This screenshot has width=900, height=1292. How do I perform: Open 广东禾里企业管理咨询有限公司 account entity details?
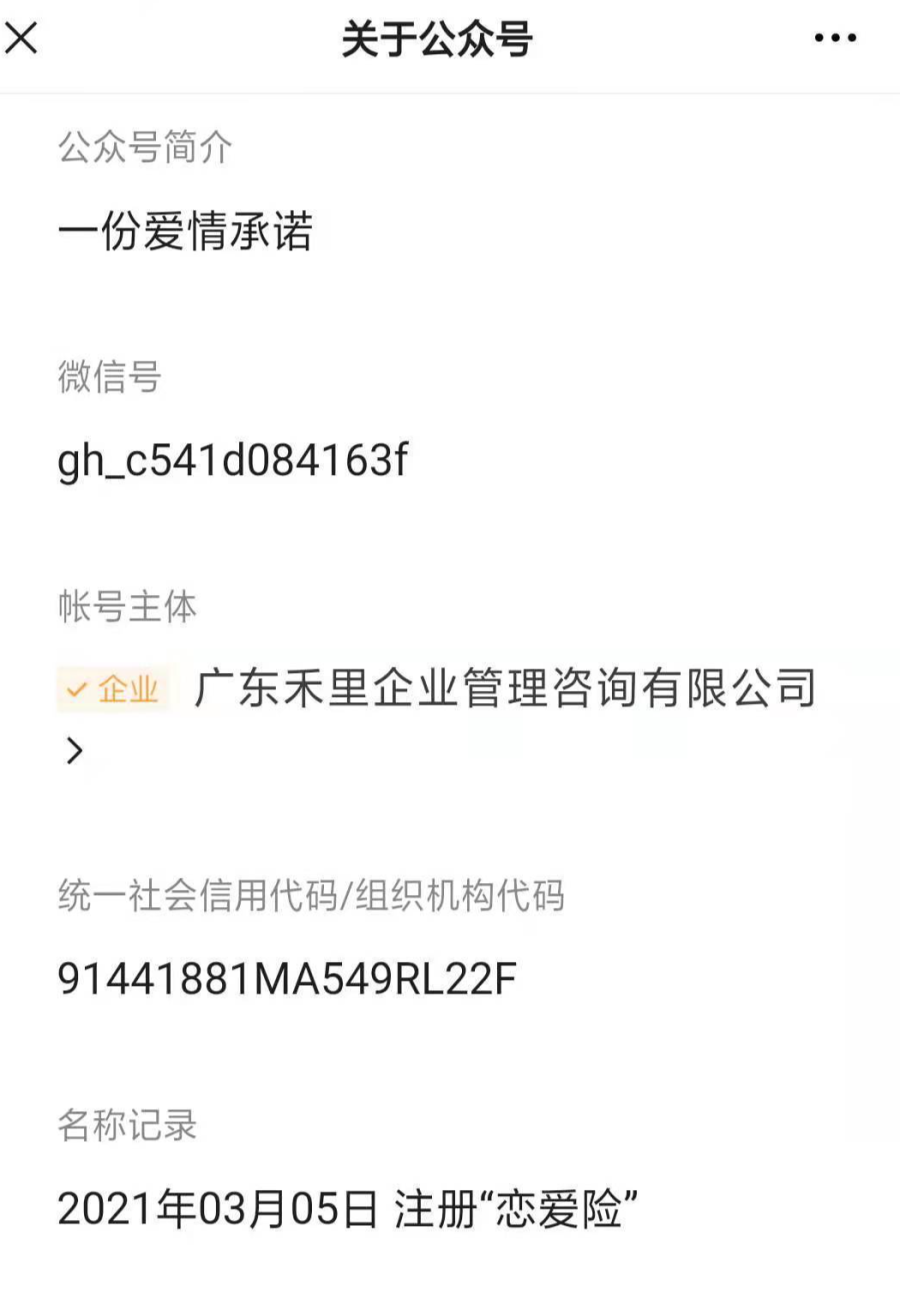point(505,689)
